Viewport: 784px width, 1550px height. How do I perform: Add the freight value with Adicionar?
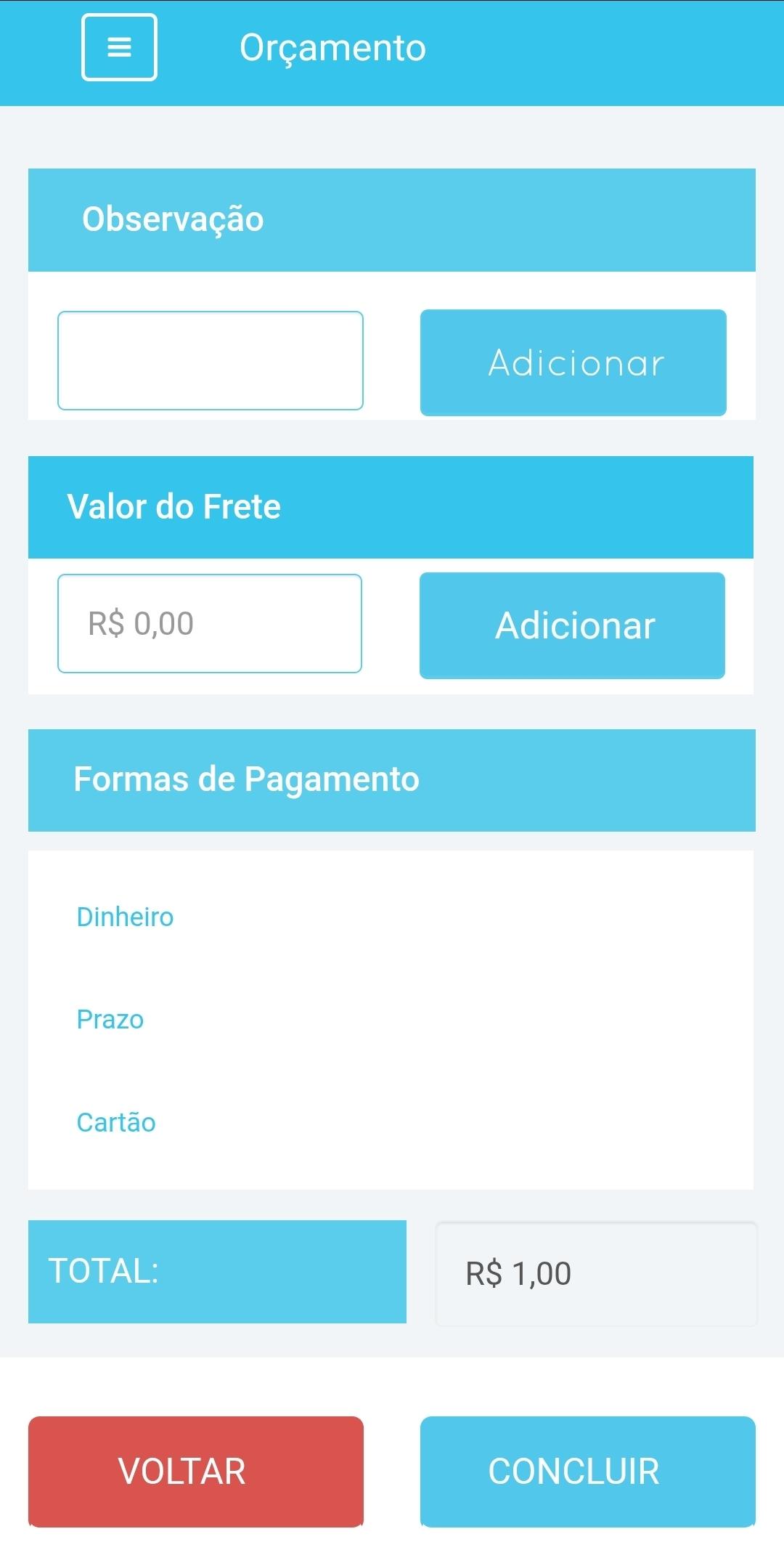[x=572, y=625]
